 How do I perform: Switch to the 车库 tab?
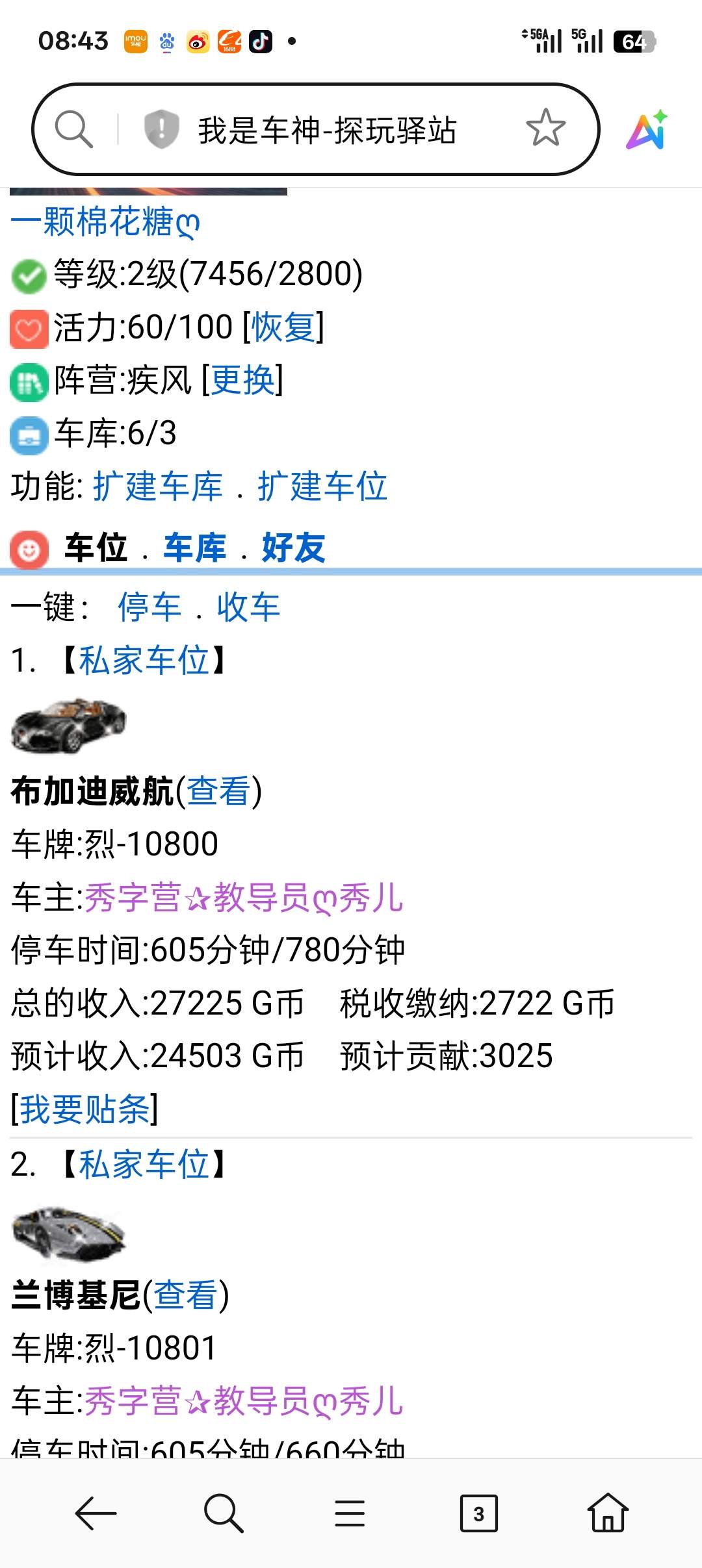(x=194, y=548)
